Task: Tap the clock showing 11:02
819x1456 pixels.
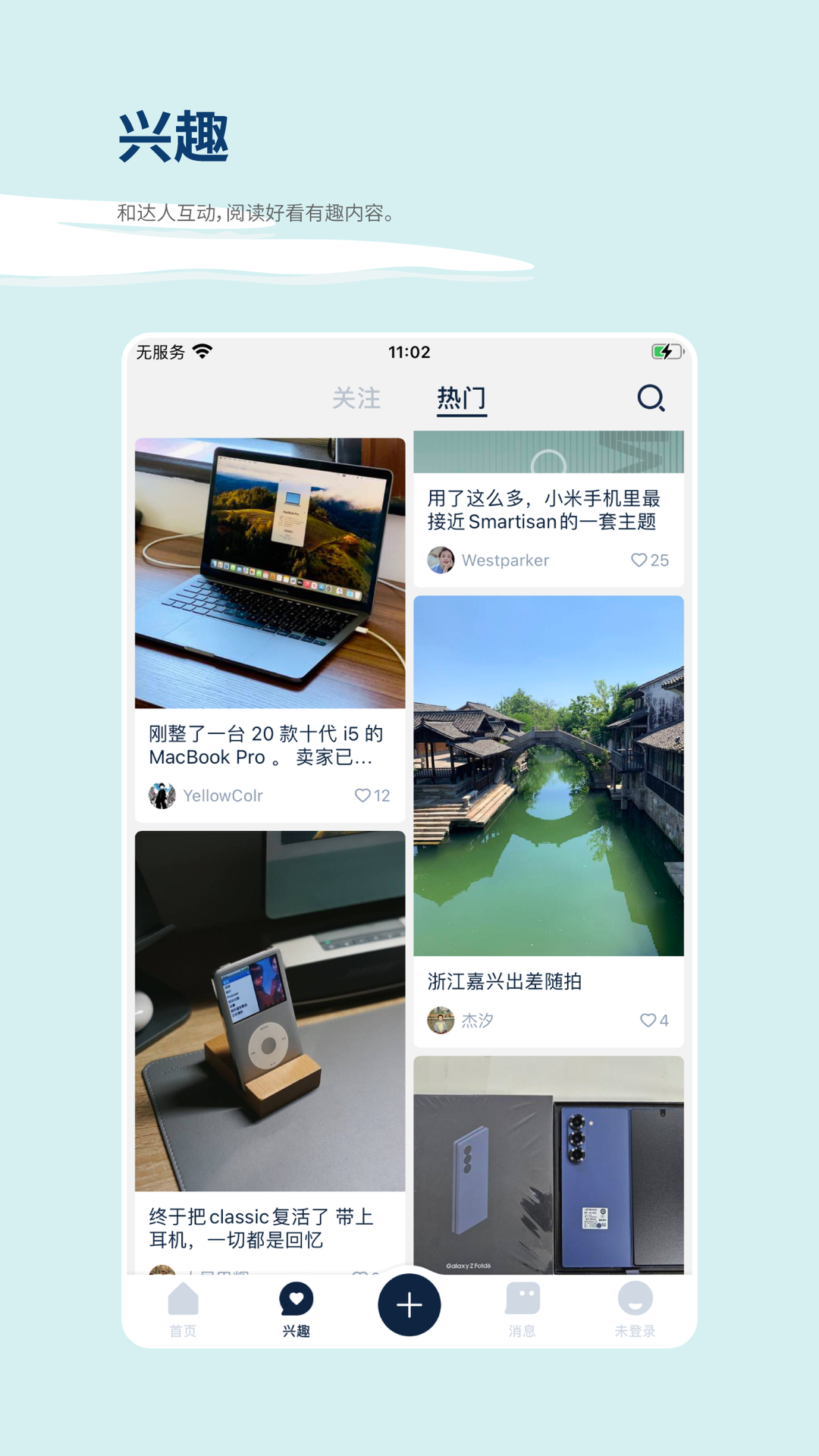Action: point(409,351)
